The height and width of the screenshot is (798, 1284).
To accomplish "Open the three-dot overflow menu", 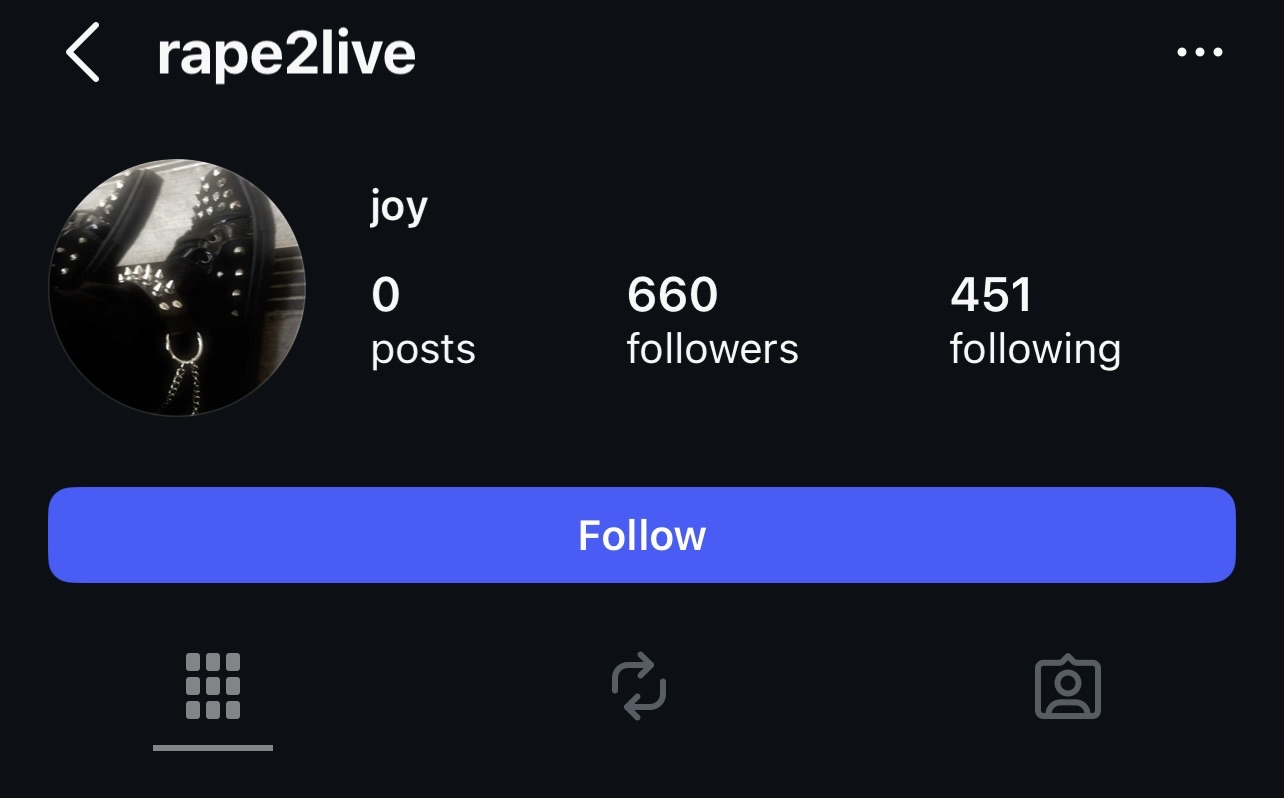I will point(1199,53).
